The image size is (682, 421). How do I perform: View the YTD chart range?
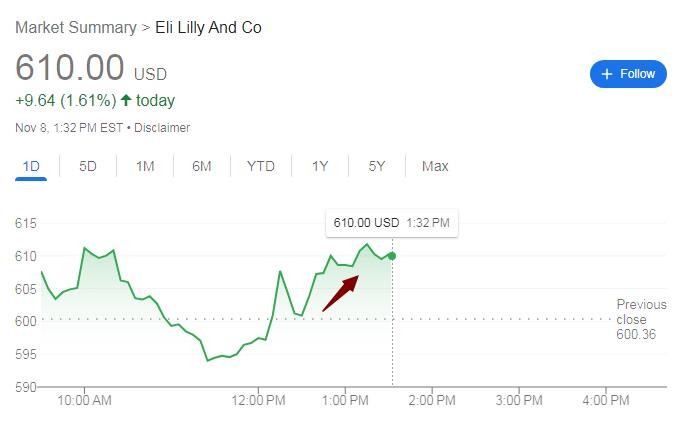(260, 166)
